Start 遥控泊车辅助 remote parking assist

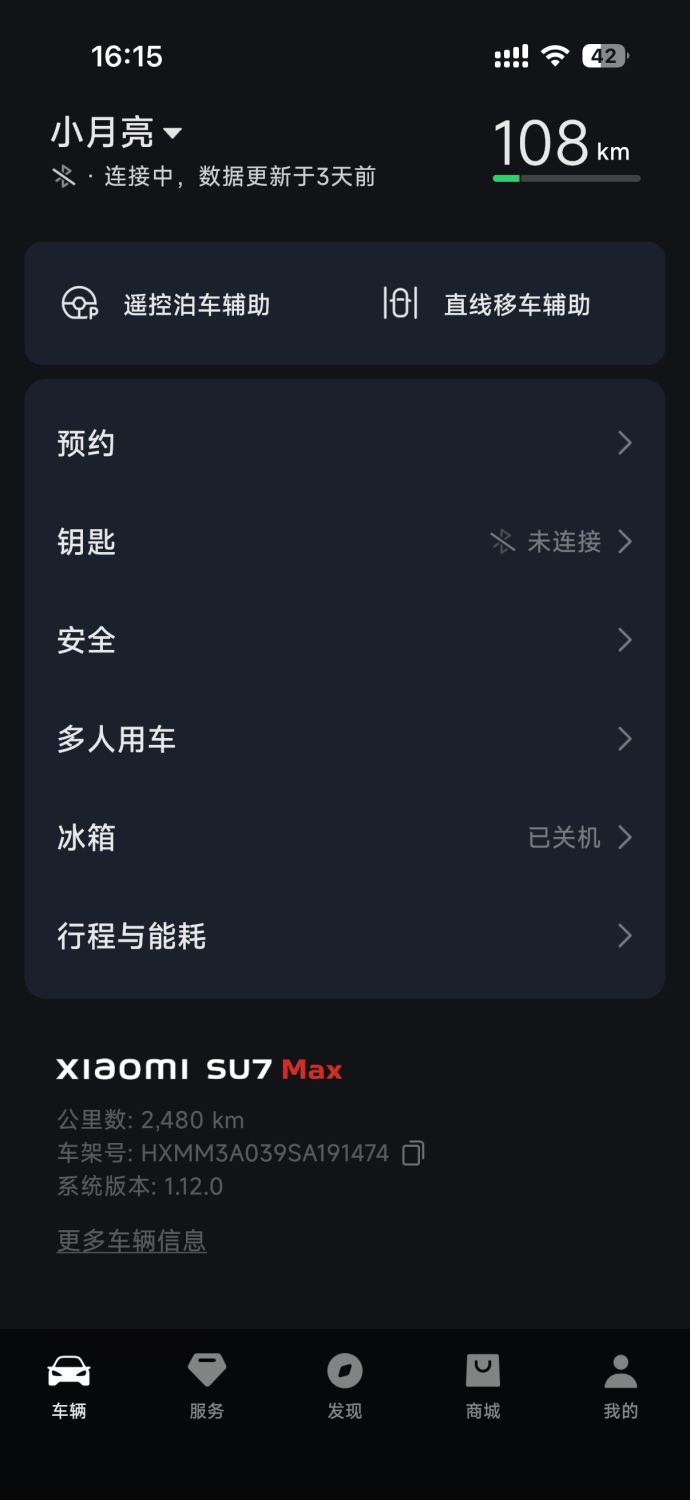point(166,304)
